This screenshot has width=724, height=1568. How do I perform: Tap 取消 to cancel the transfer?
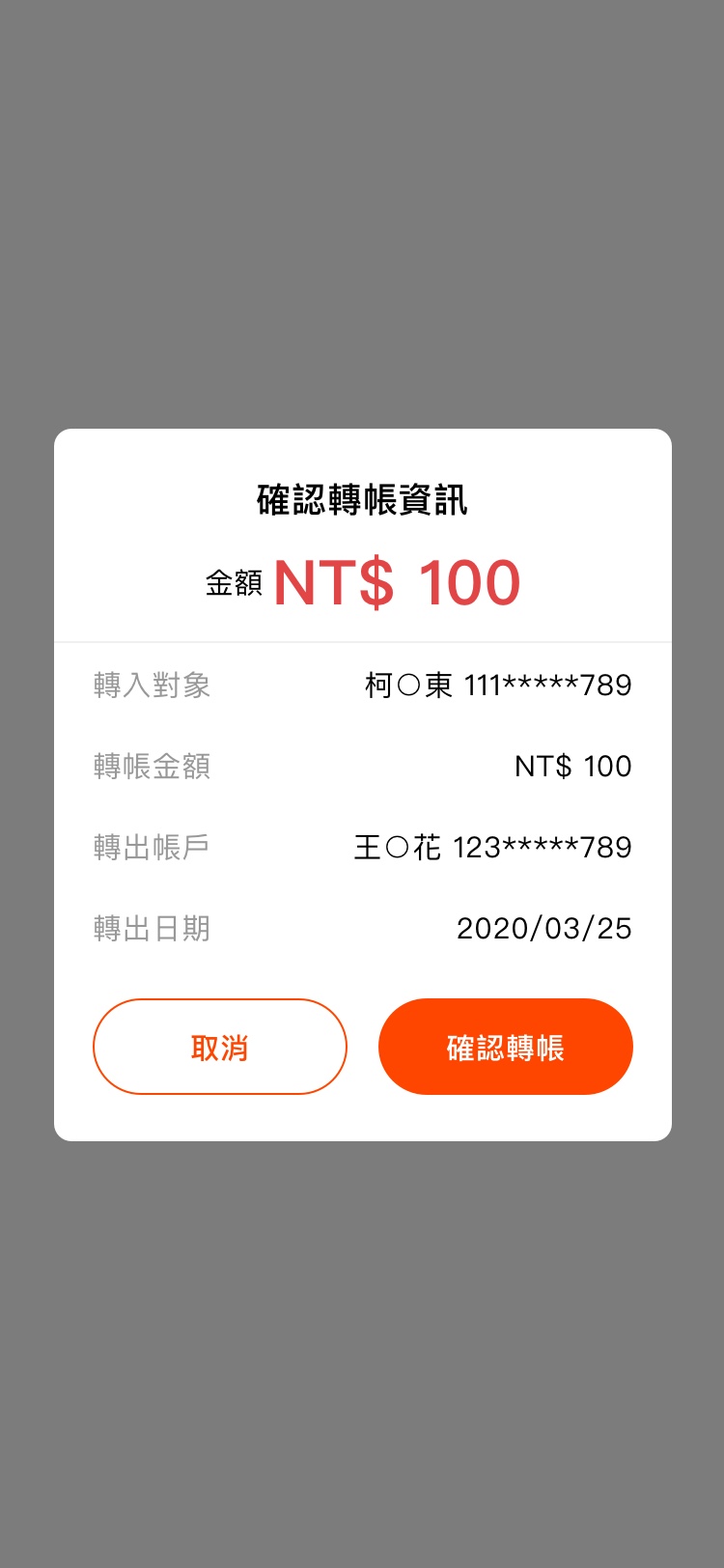pyautogui.click(x=220, y=1047)
